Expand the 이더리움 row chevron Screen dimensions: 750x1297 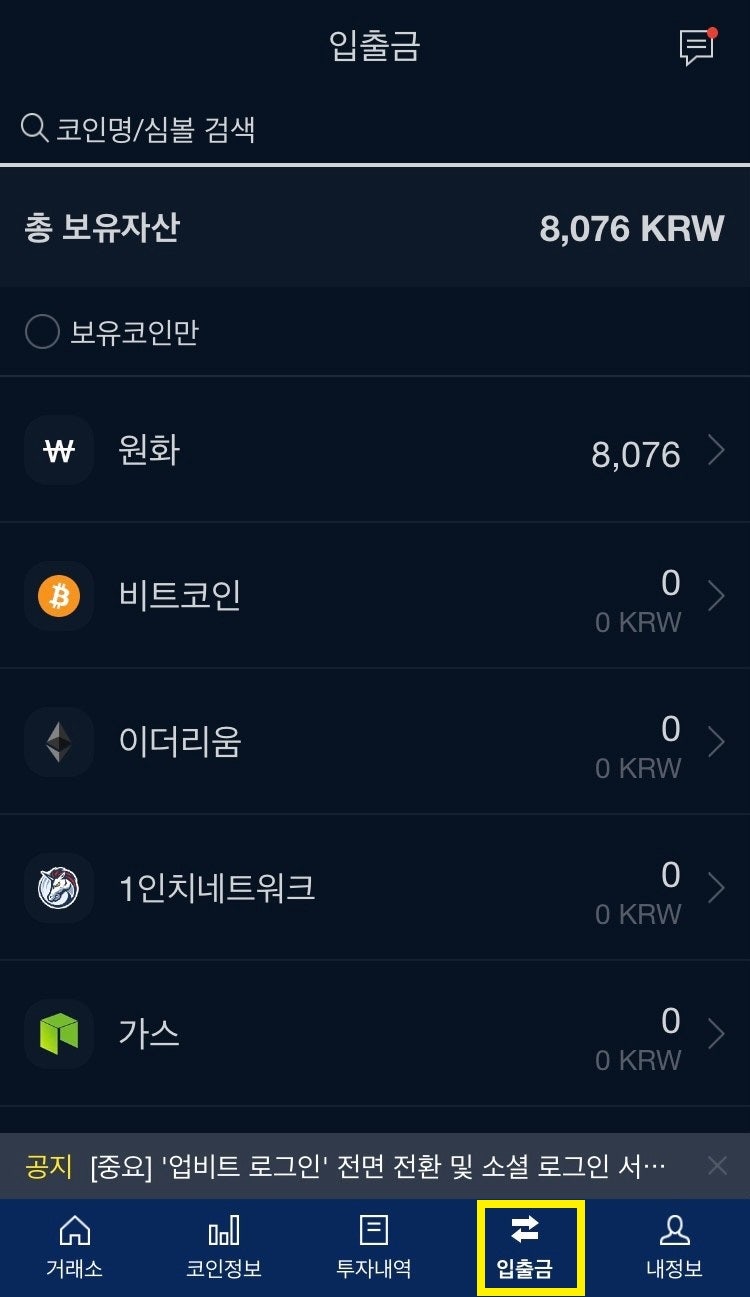(x=716, y=742)
